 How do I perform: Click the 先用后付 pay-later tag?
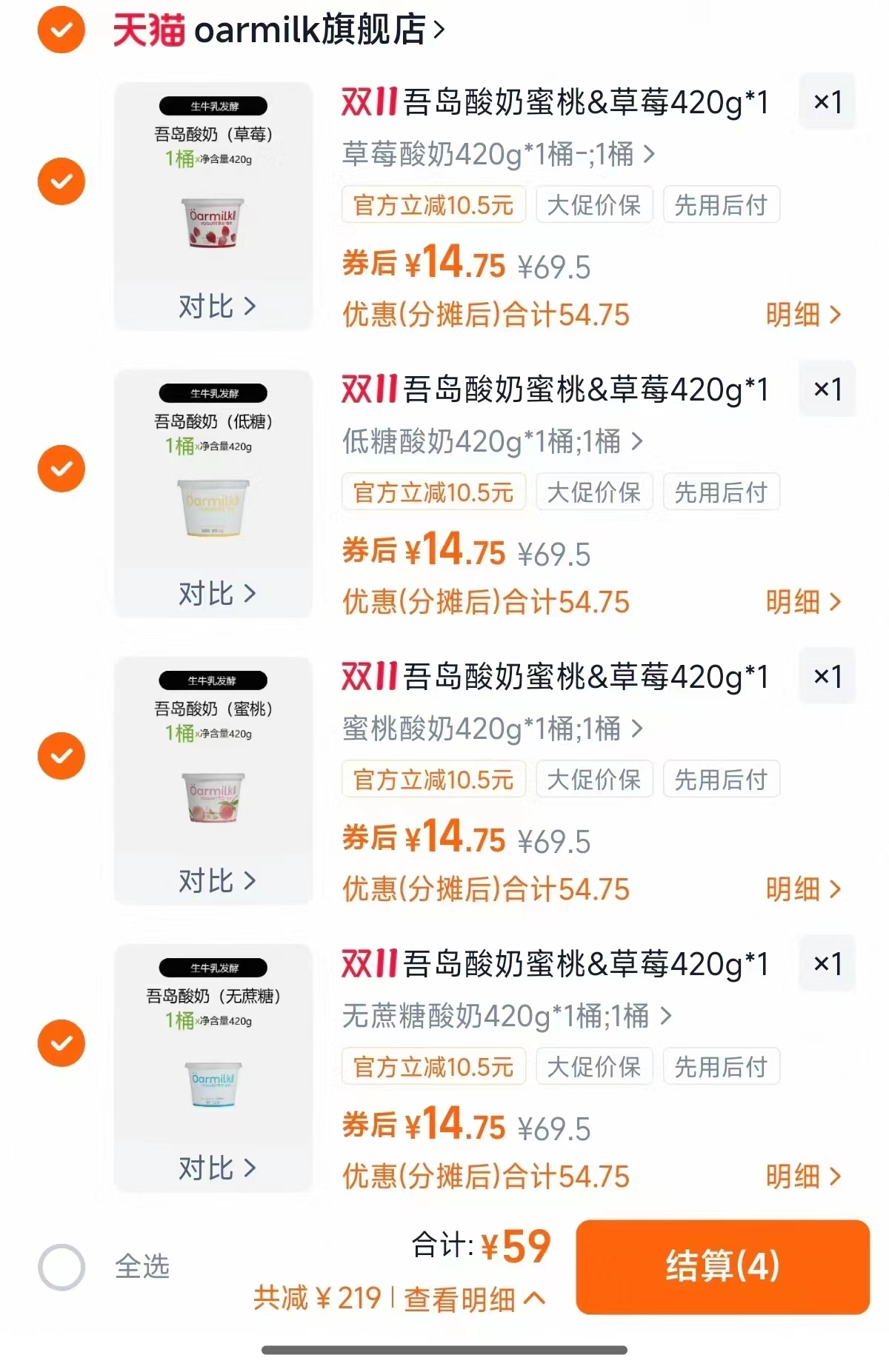coord(721,205)
